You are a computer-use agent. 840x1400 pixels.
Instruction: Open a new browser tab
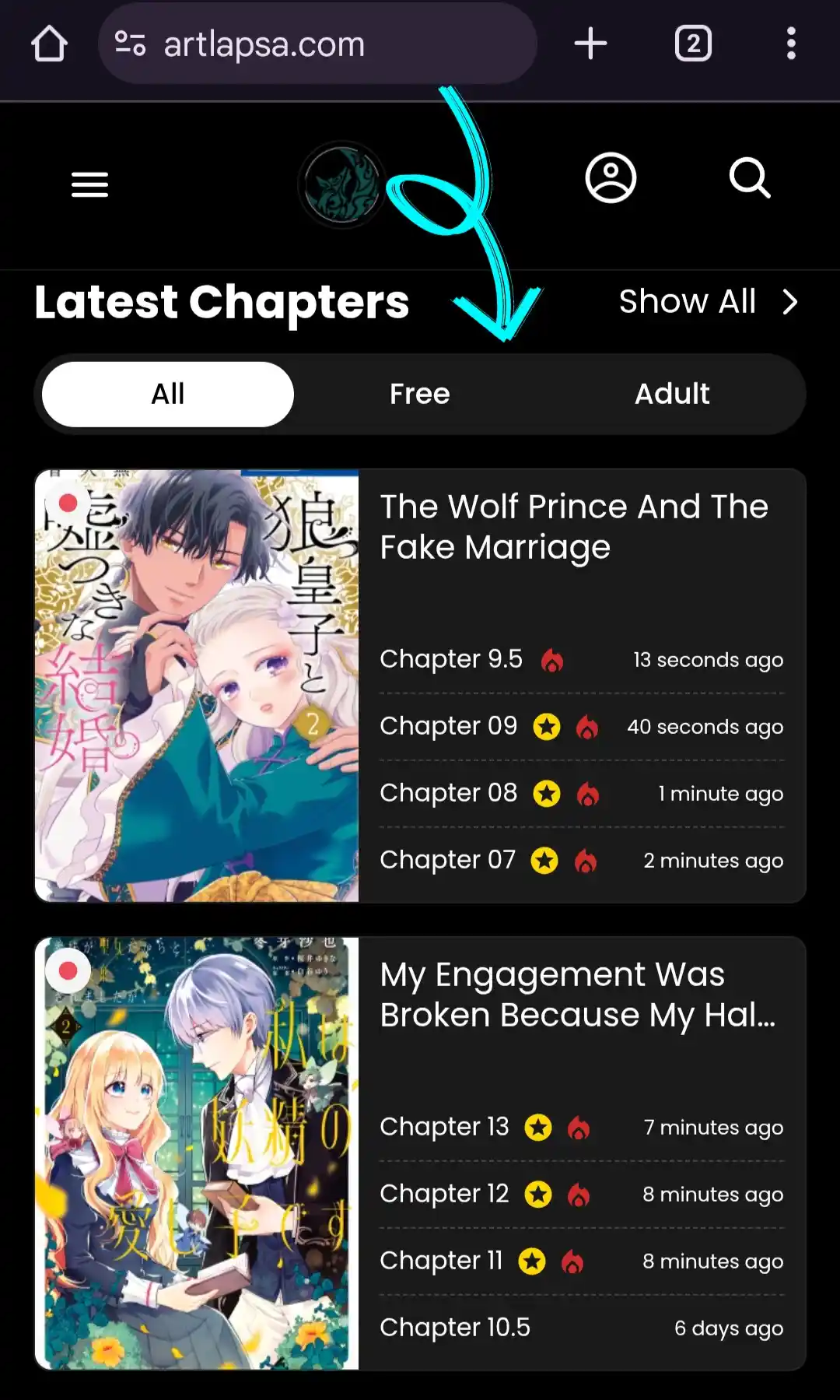click(590, 44)
